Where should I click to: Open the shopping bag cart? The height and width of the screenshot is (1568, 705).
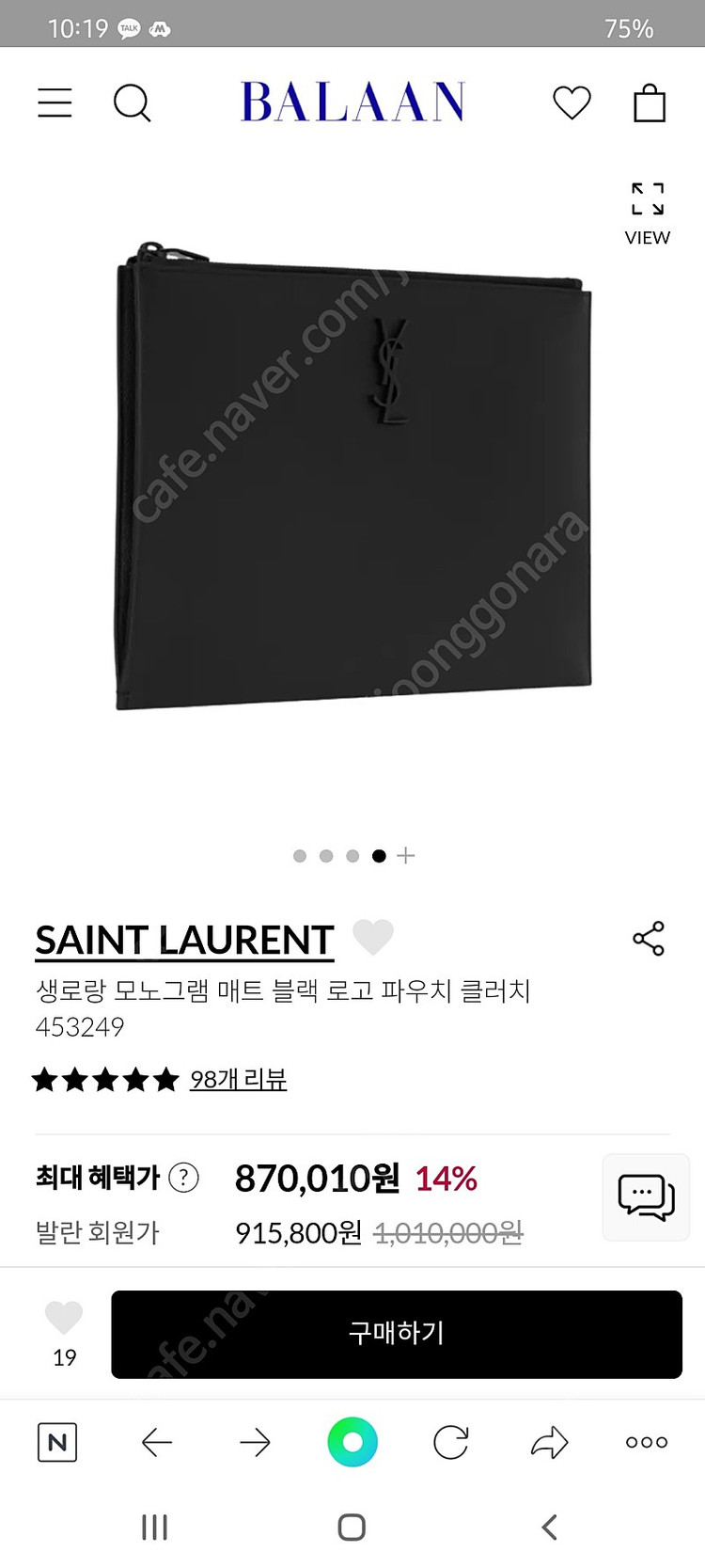650,103
